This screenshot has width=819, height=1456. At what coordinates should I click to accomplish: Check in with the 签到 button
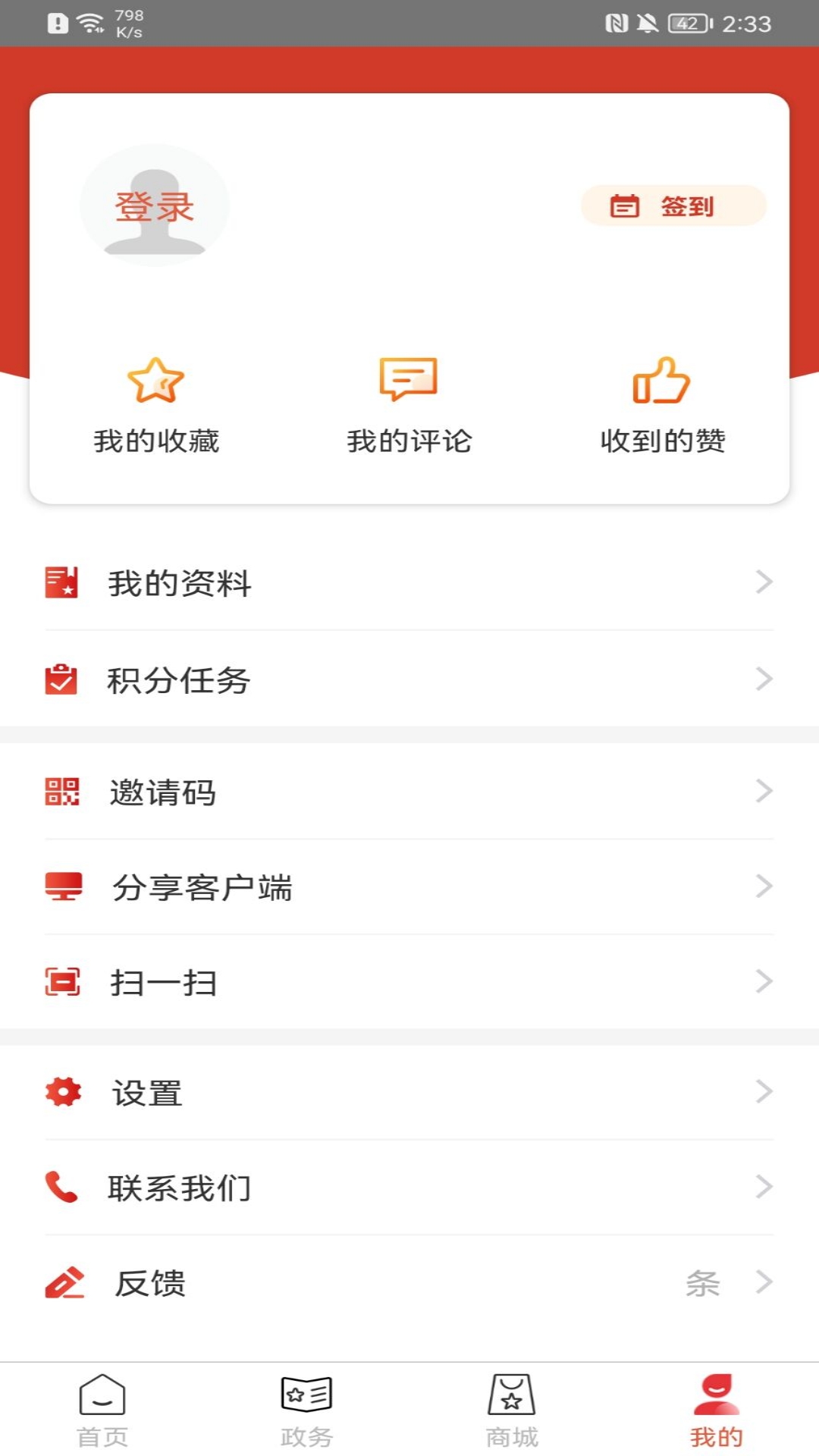tap(673, 206)
